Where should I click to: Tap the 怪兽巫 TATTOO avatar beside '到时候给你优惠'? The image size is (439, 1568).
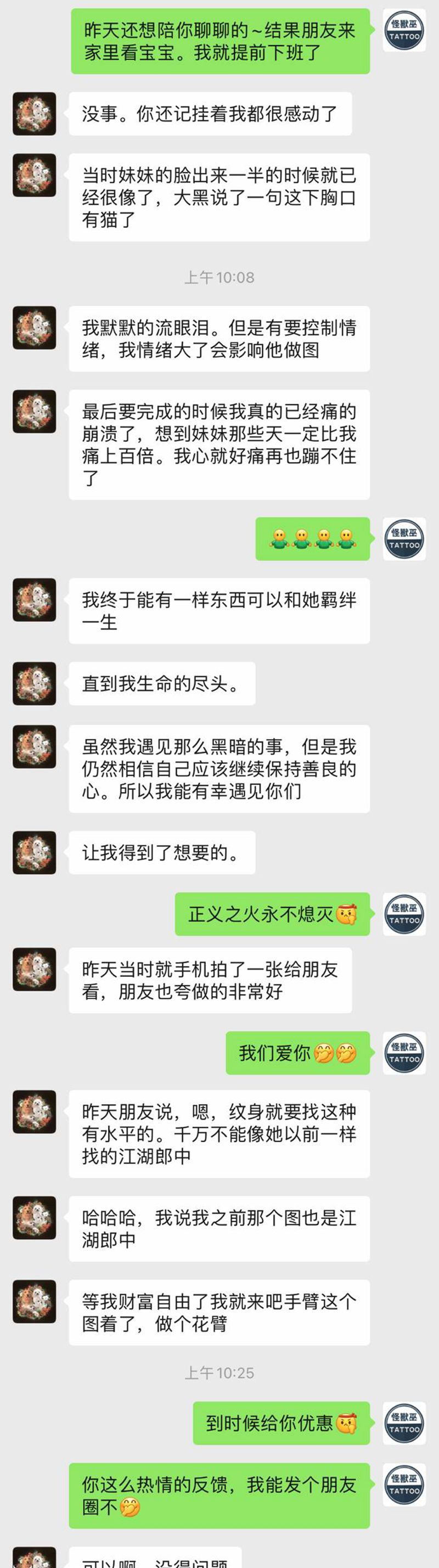pyautogui.click(x=404, y=1423)
